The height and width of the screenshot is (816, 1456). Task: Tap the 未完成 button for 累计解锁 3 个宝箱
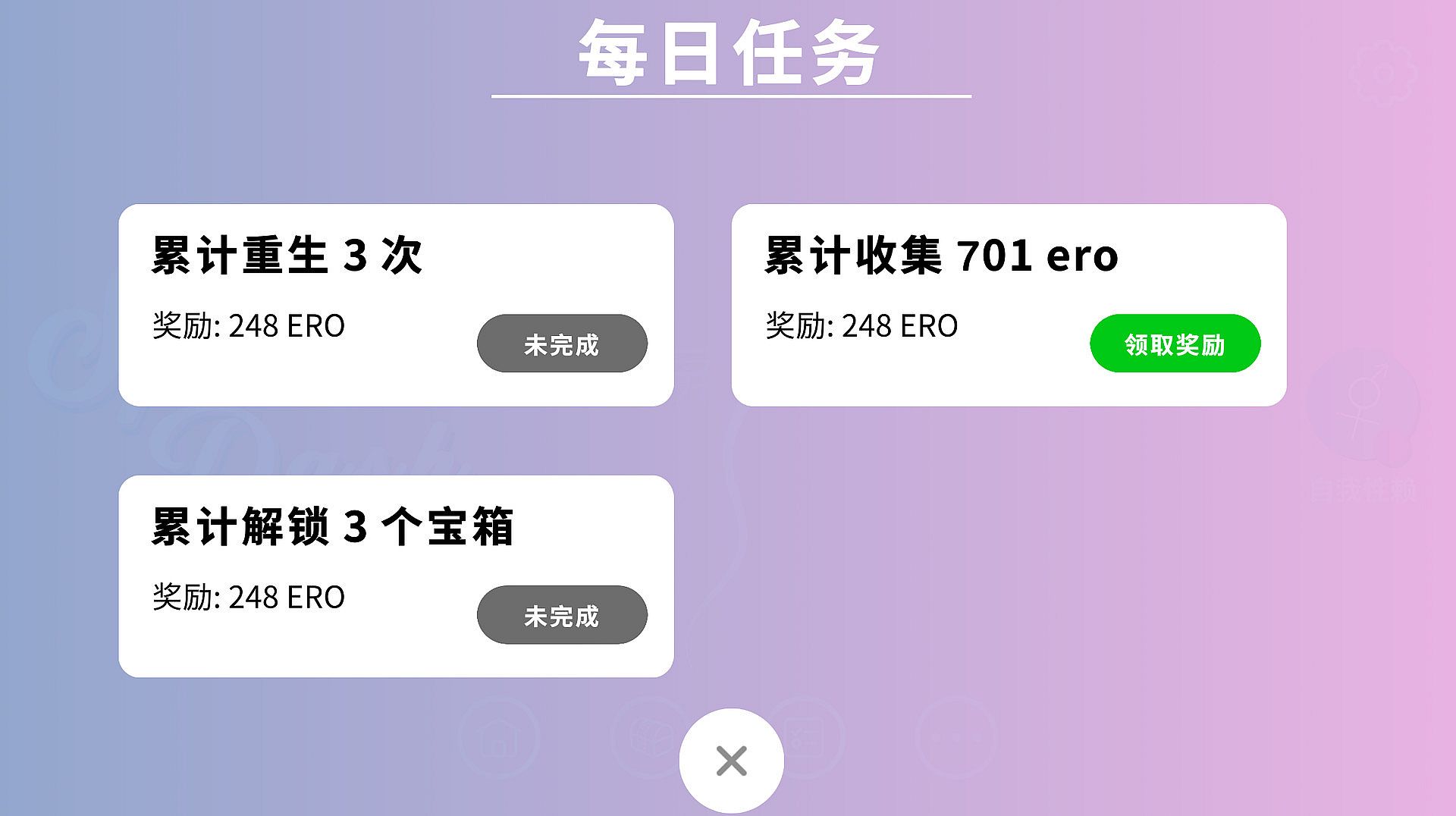tap(561, 615)
